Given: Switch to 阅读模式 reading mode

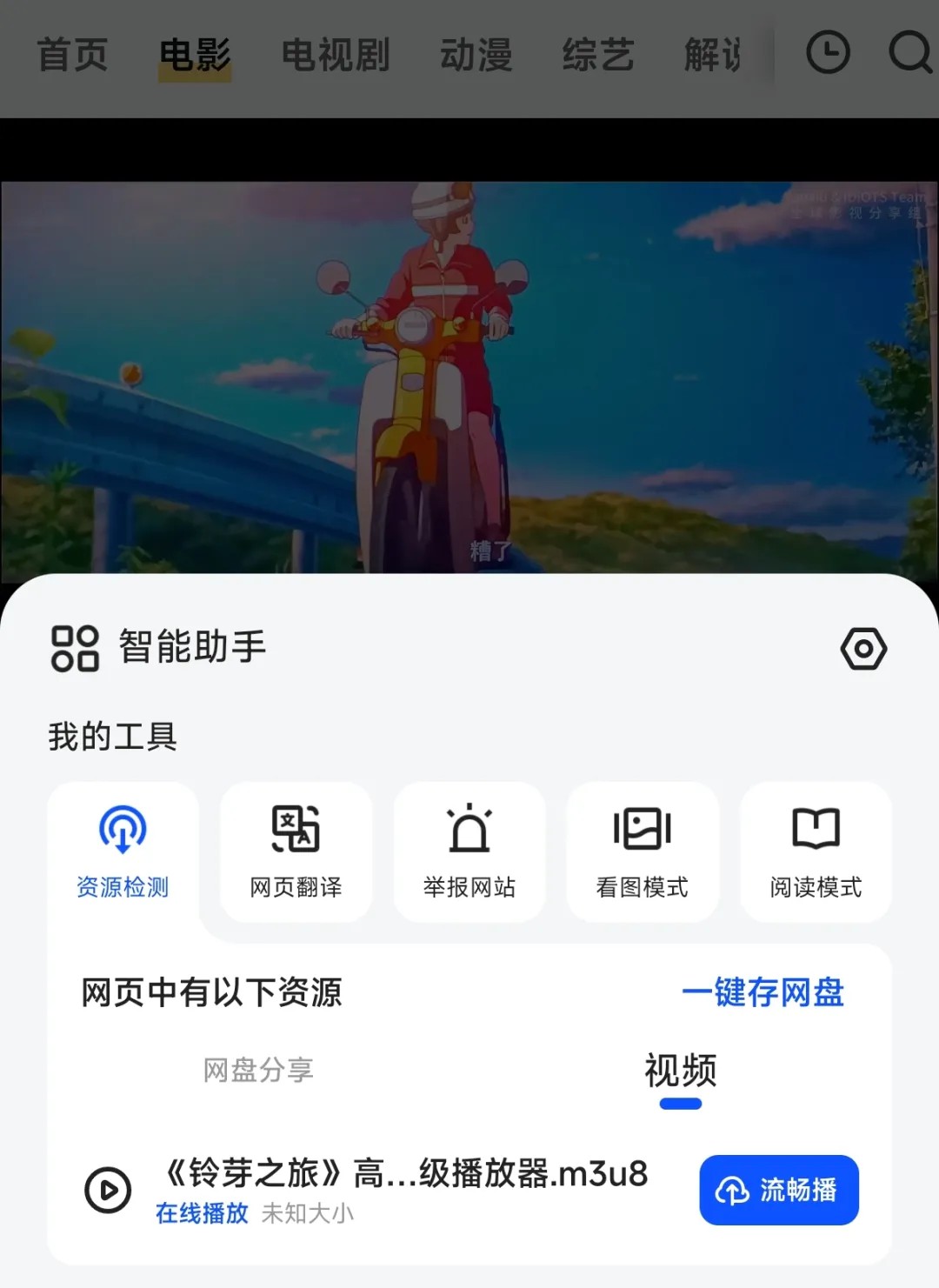Looking at the screenshot, I should [816, 851].
